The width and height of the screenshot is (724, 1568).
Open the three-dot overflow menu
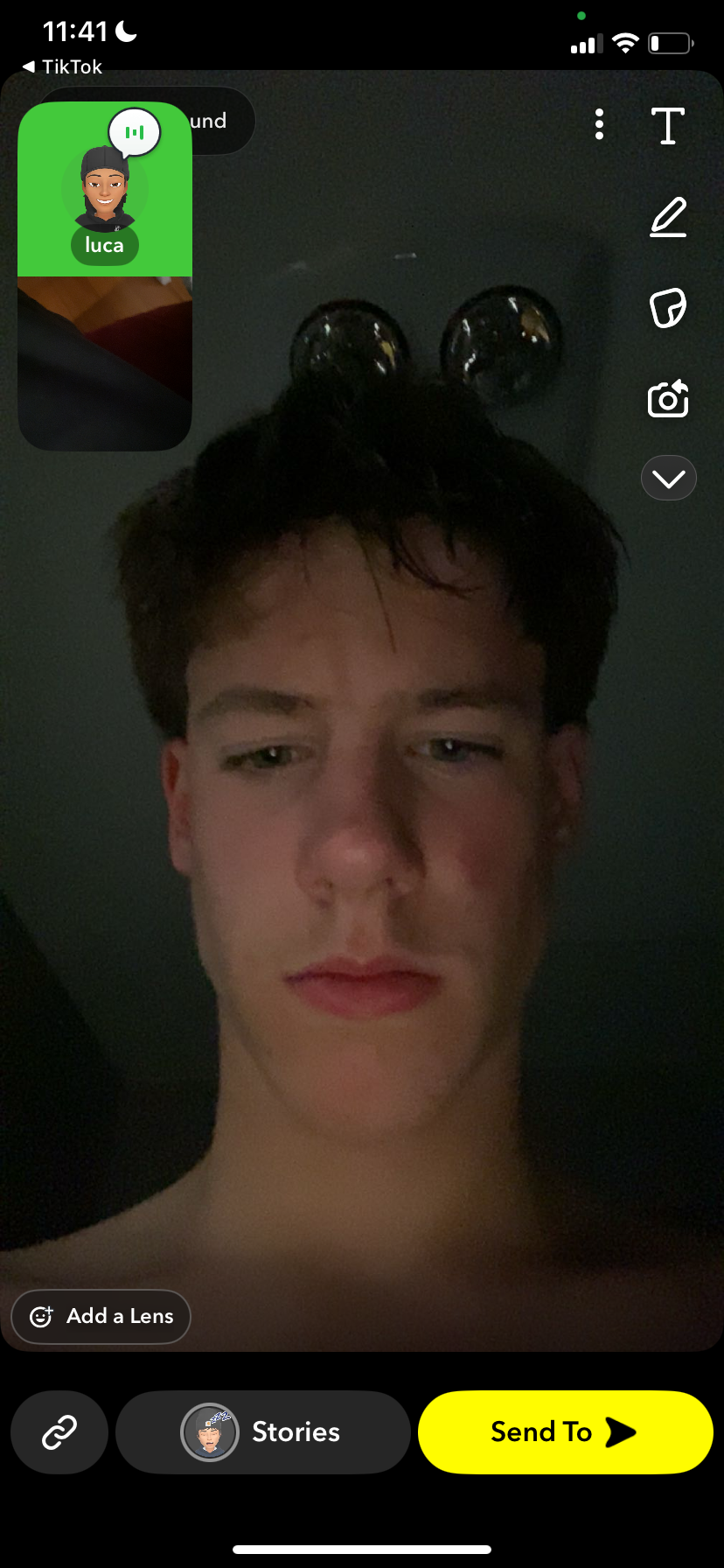(x=599, y=125)
